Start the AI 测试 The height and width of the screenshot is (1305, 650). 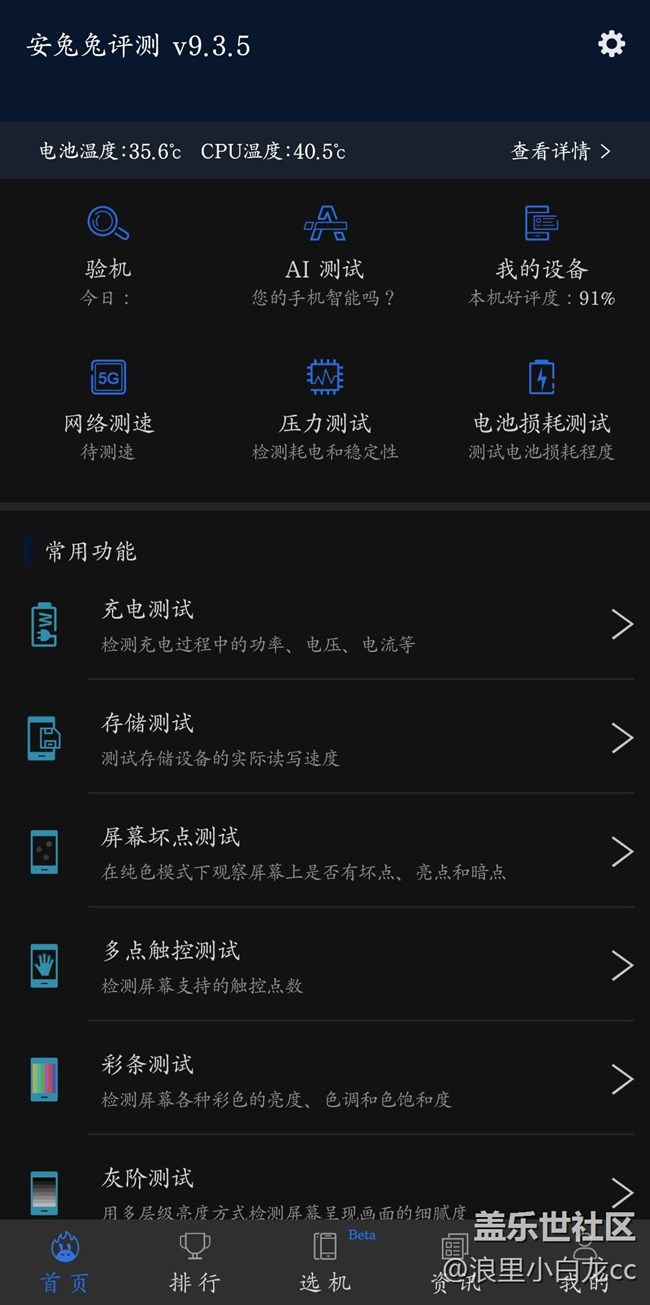[325, 255]
